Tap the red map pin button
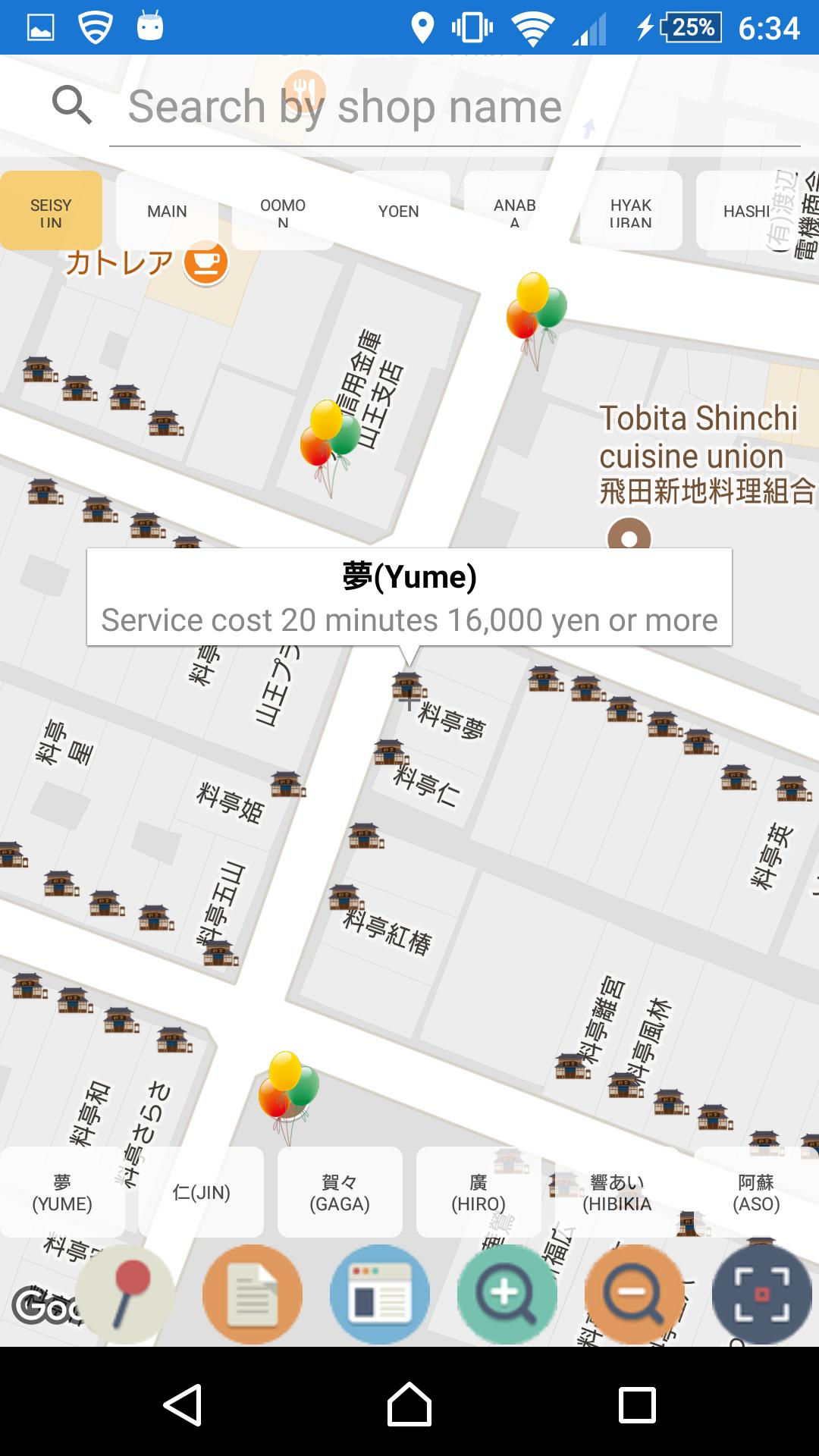The height and width of the screenshot is (1456, 819). (x=126, y=1294)
